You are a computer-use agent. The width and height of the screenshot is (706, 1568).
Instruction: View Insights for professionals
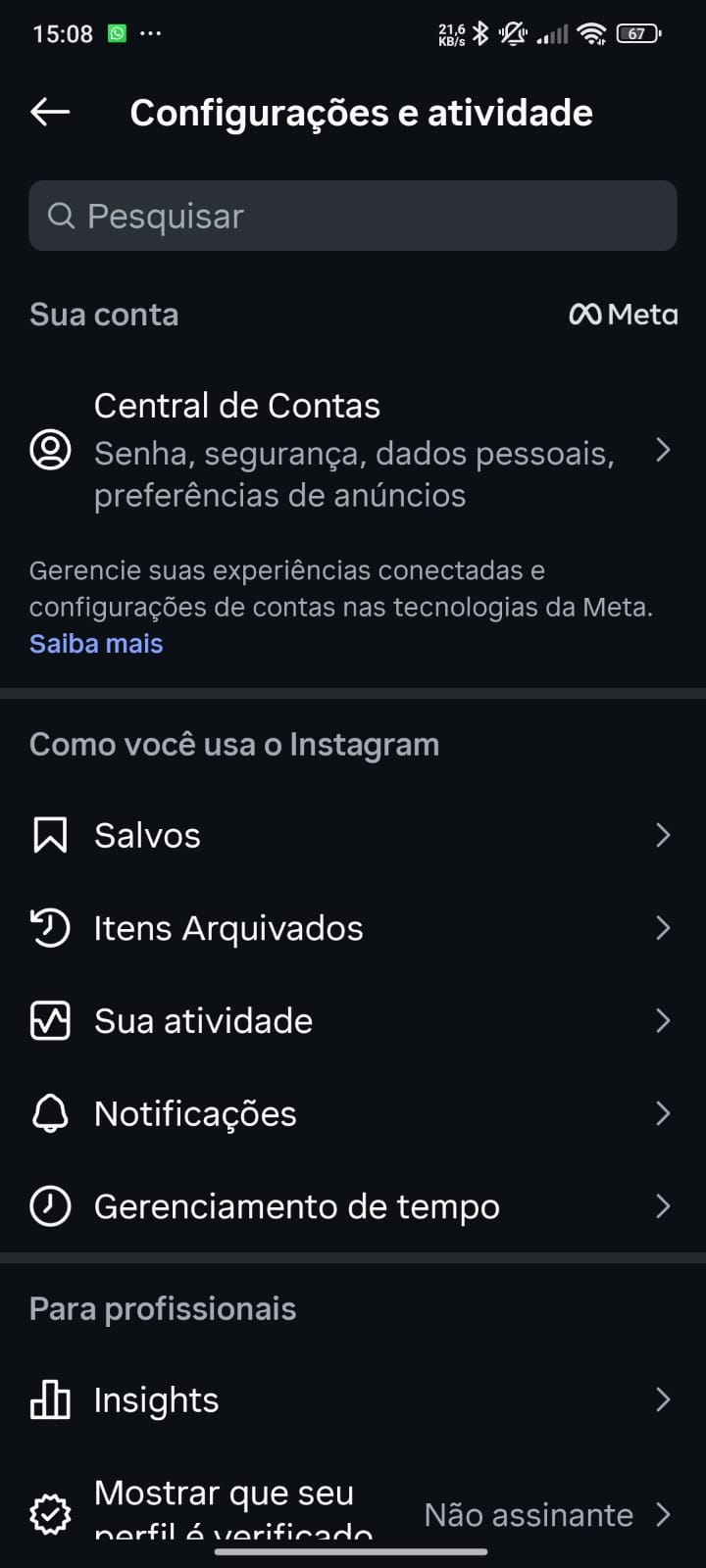click(353, 1400)
